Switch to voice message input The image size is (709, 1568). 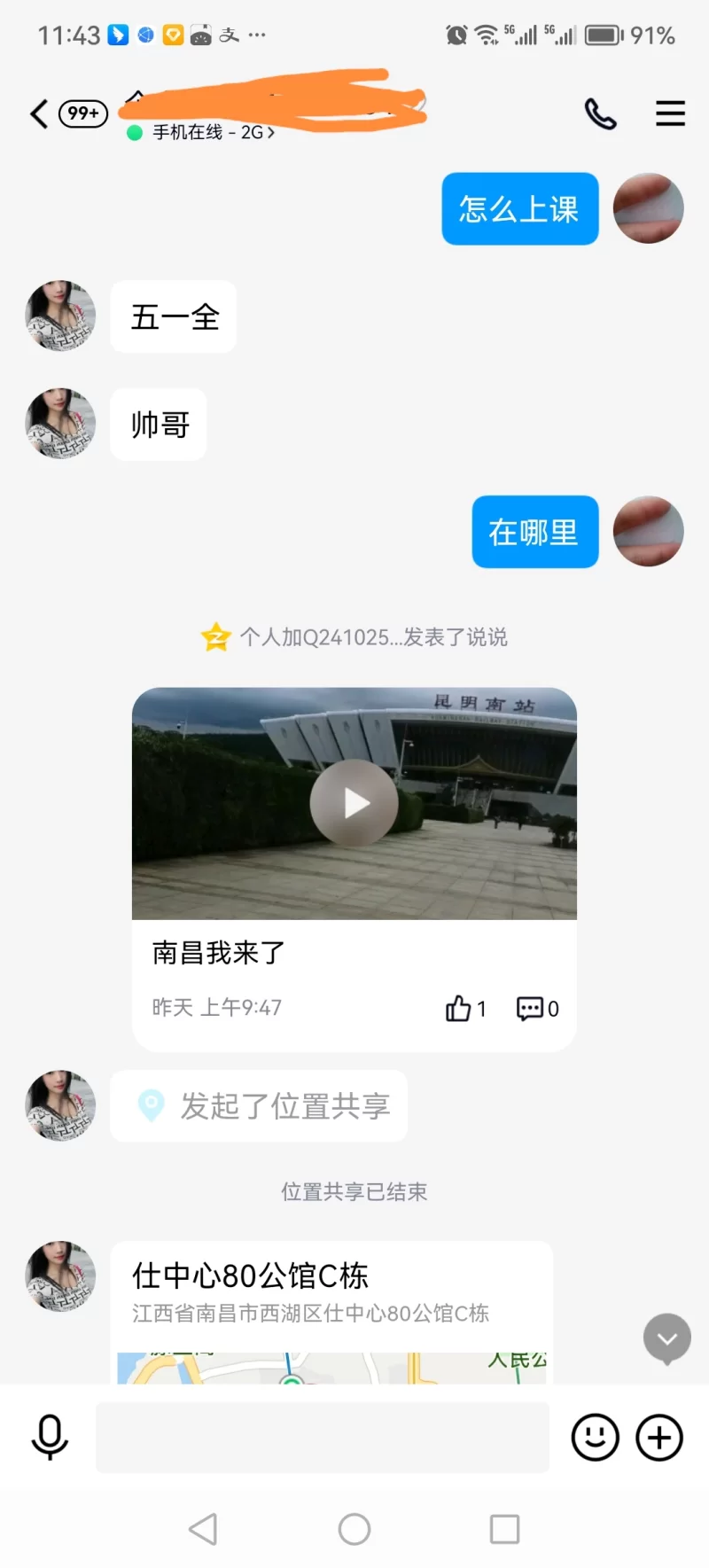coord(50,1437)
